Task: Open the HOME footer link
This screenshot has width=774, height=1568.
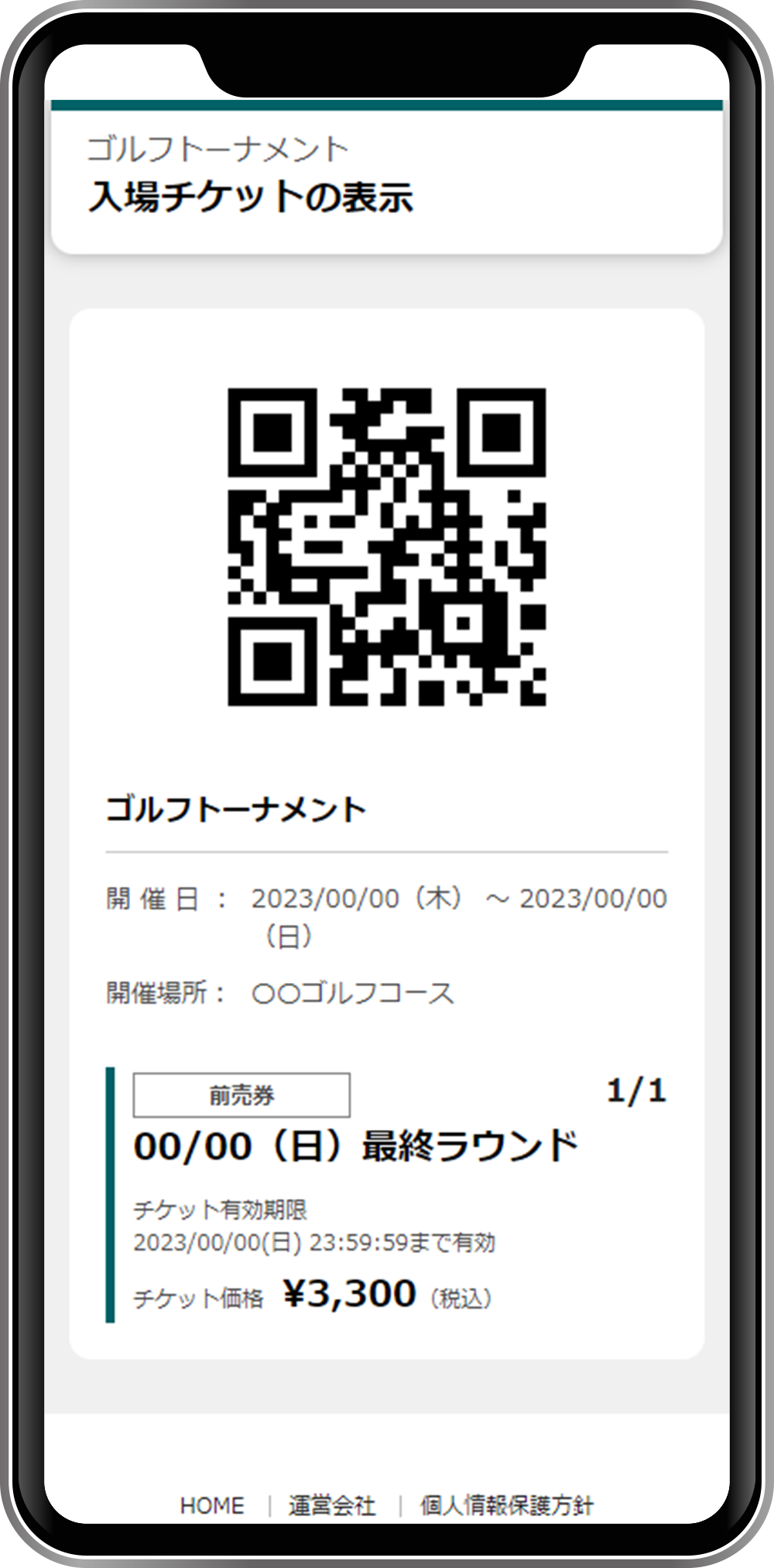Action: (x=211, y=1505)
